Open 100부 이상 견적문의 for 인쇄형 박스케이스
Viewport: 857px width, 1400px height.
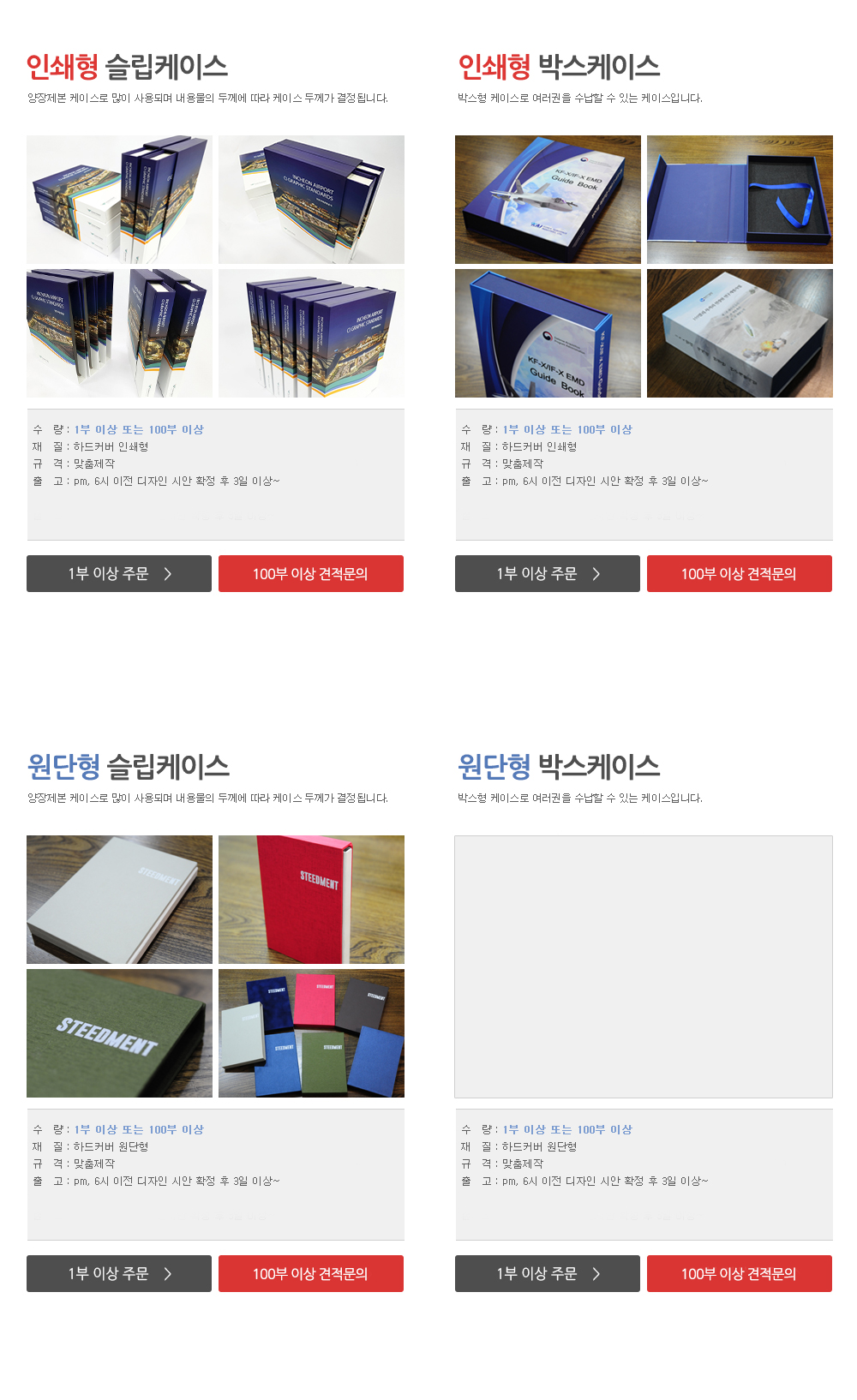point(739,573)
